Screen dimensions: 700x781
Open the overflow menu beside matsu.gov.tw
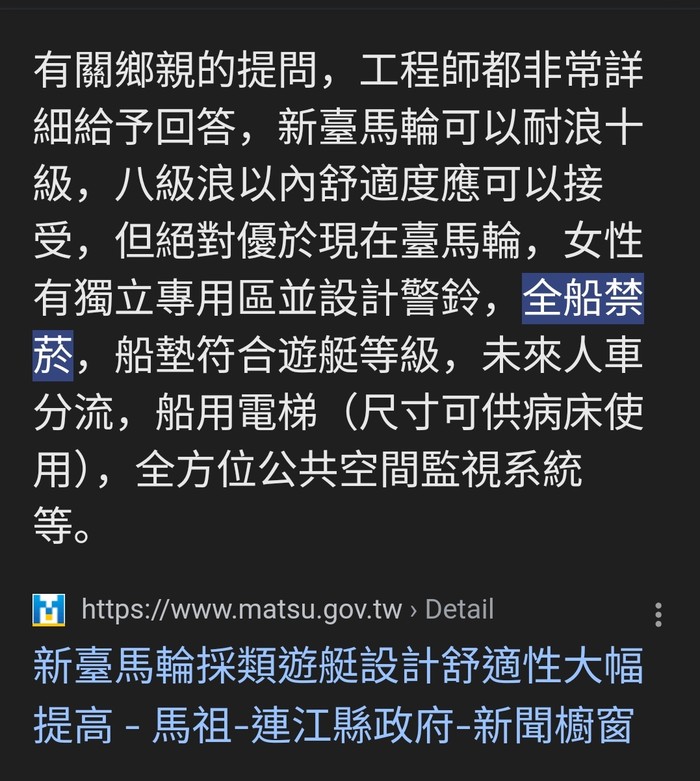pyautogui.click(x=657, y=613)
